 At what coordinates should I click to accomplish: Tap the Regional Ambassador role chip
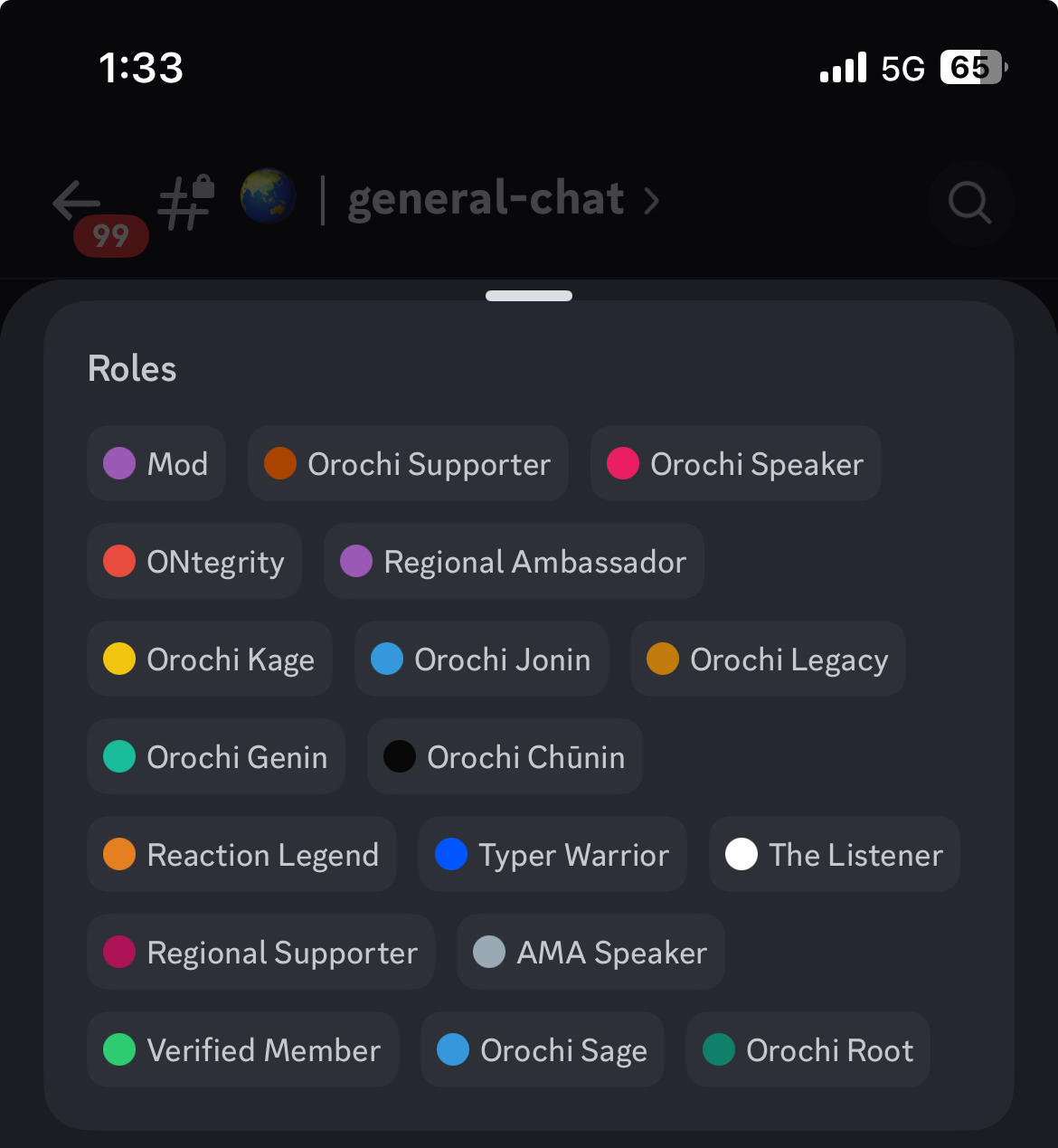[x=514, y=561]
